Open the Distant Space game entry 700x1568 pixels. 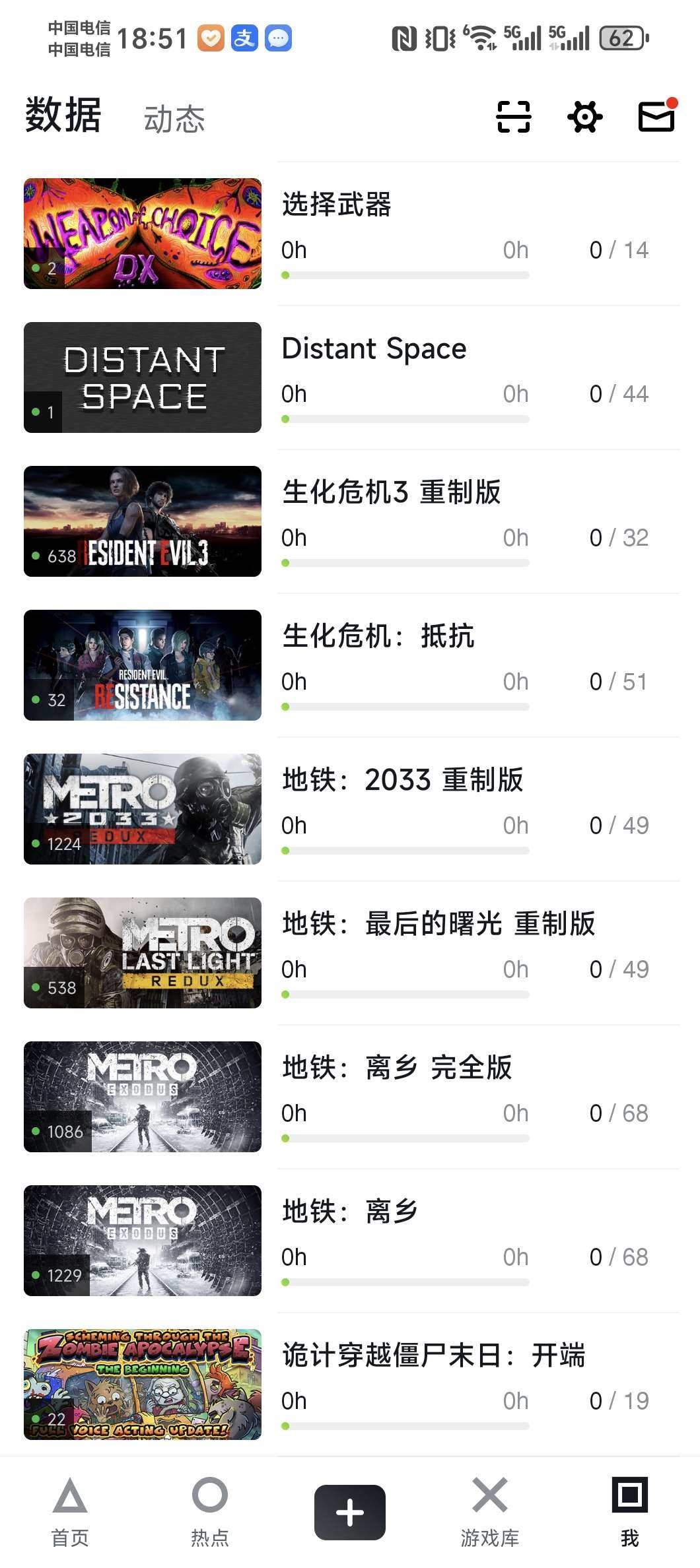coord(374,348)
